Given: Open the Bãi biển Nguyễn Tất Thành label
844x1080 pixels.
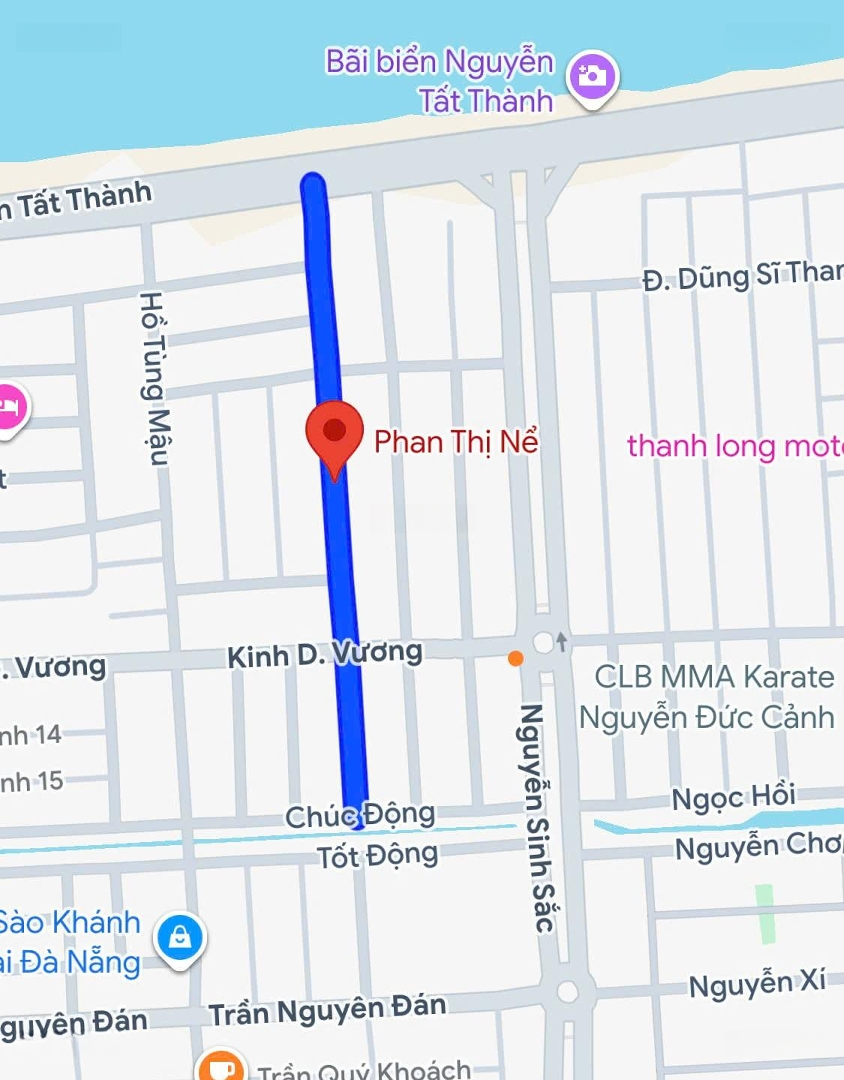Looking at the screenshot, I should click(440, 80).
